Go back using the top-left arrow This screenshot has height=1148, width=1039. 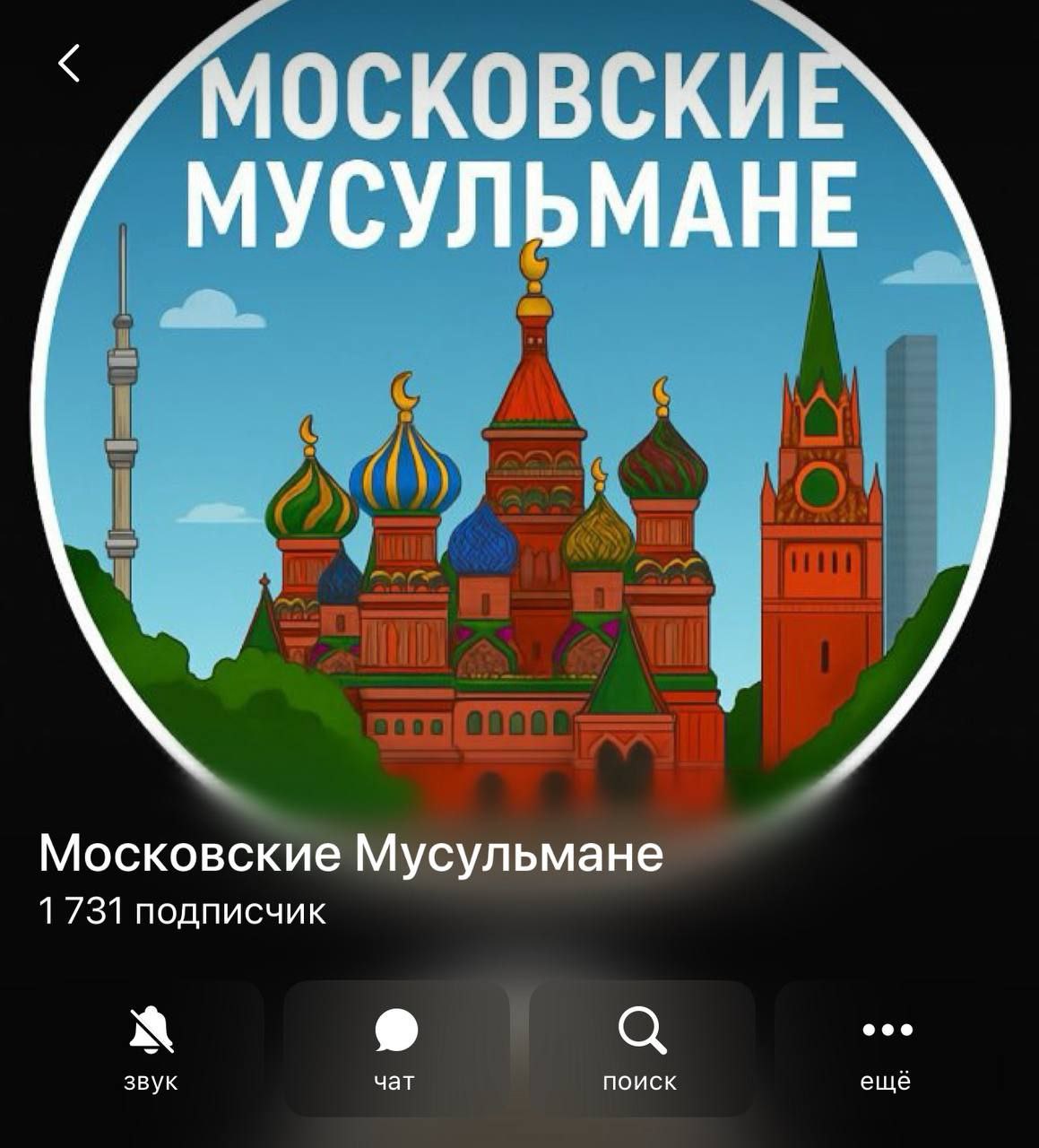pyautogui.click(x=69, y=64)
